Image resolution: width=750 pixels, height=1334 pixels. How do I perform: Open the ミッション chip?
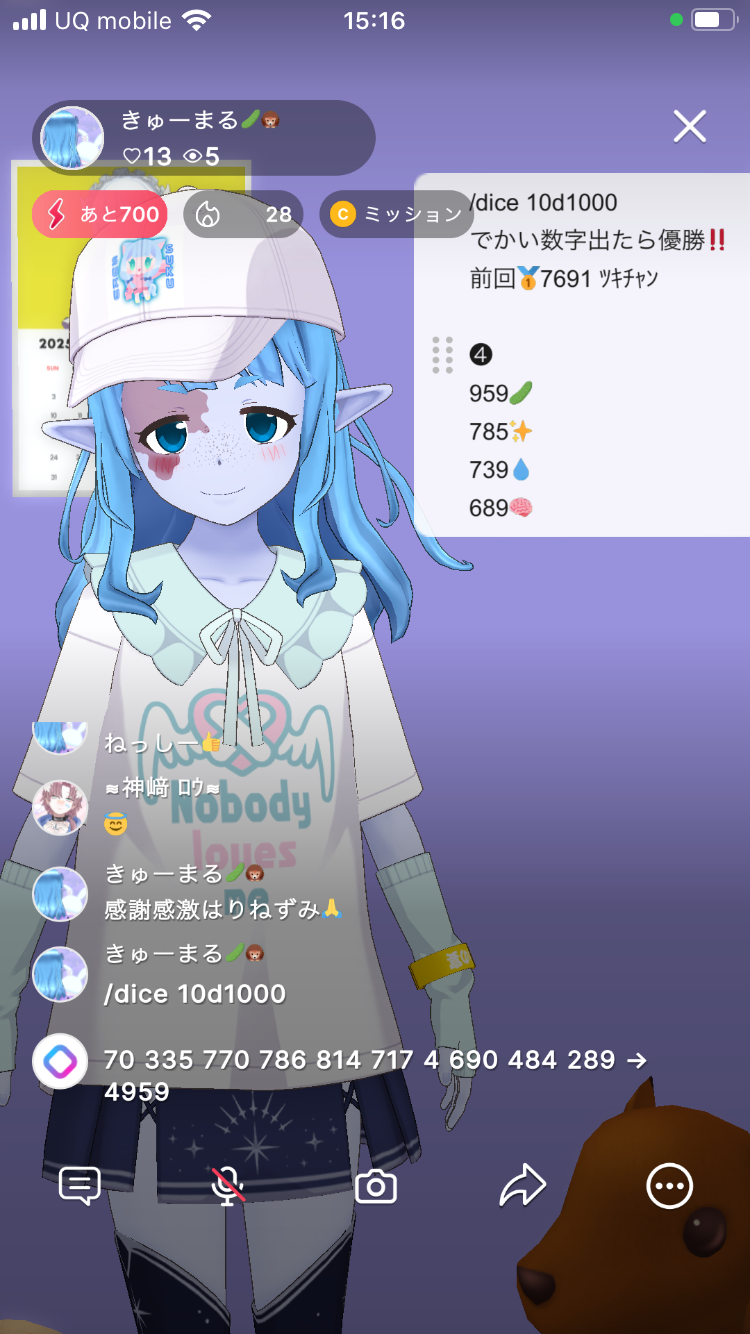[x=396, y=214]
